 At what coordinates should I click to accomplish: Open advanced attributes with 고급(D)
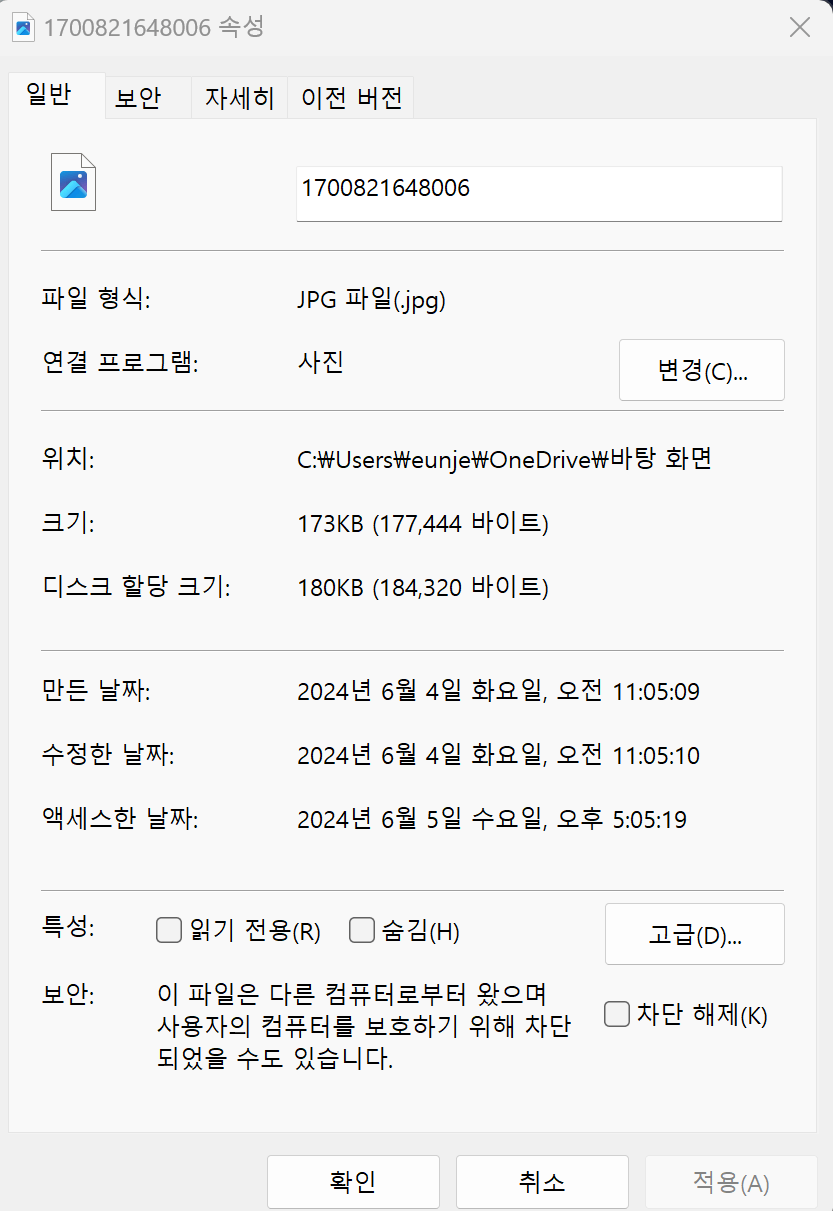click(694, 934)
